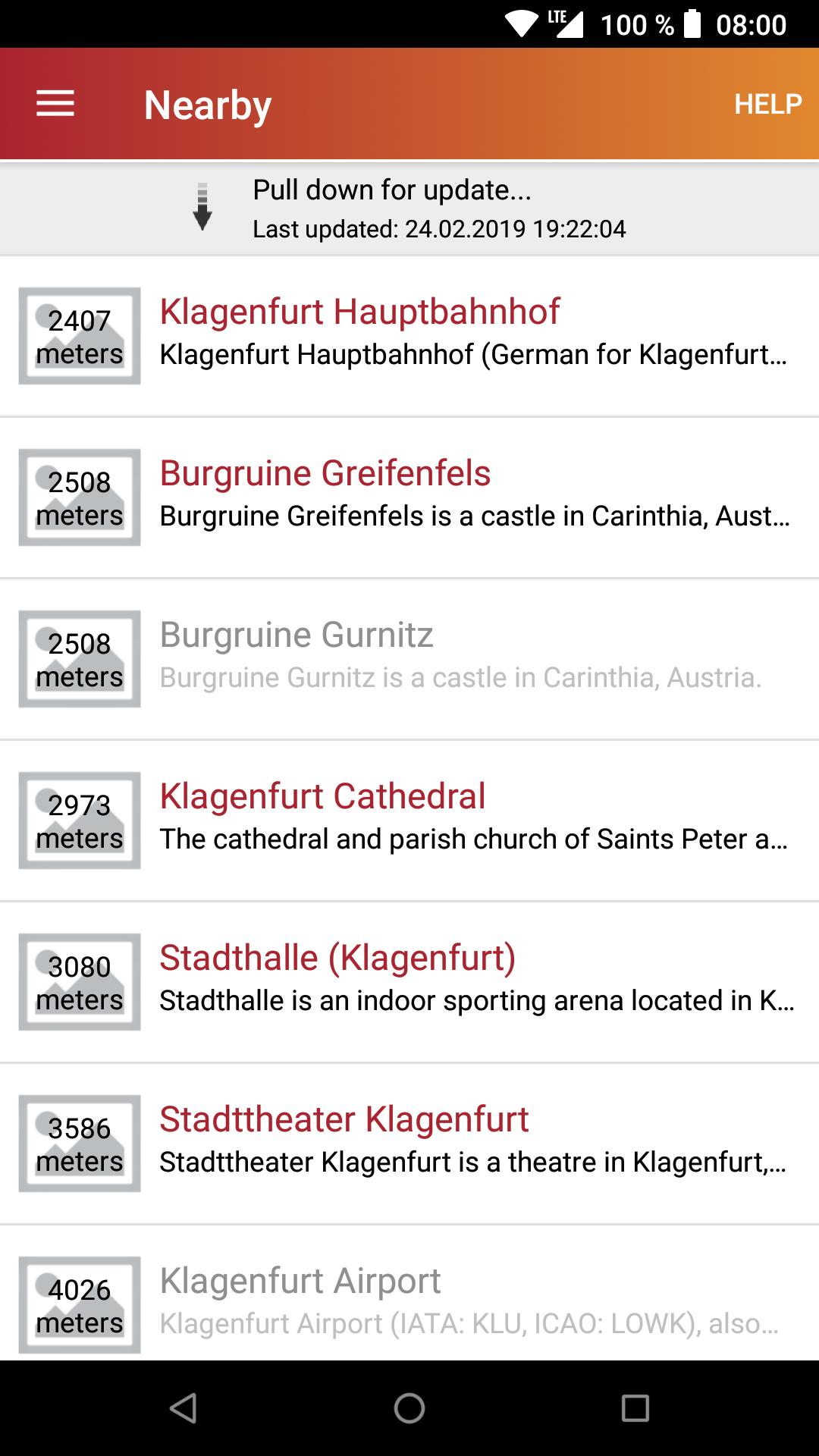This screenshot has width=819, height=1456.
Task: Click the Klagenfurt Hauptbahnhof image placeholder
Action: [x=78, y=334]
